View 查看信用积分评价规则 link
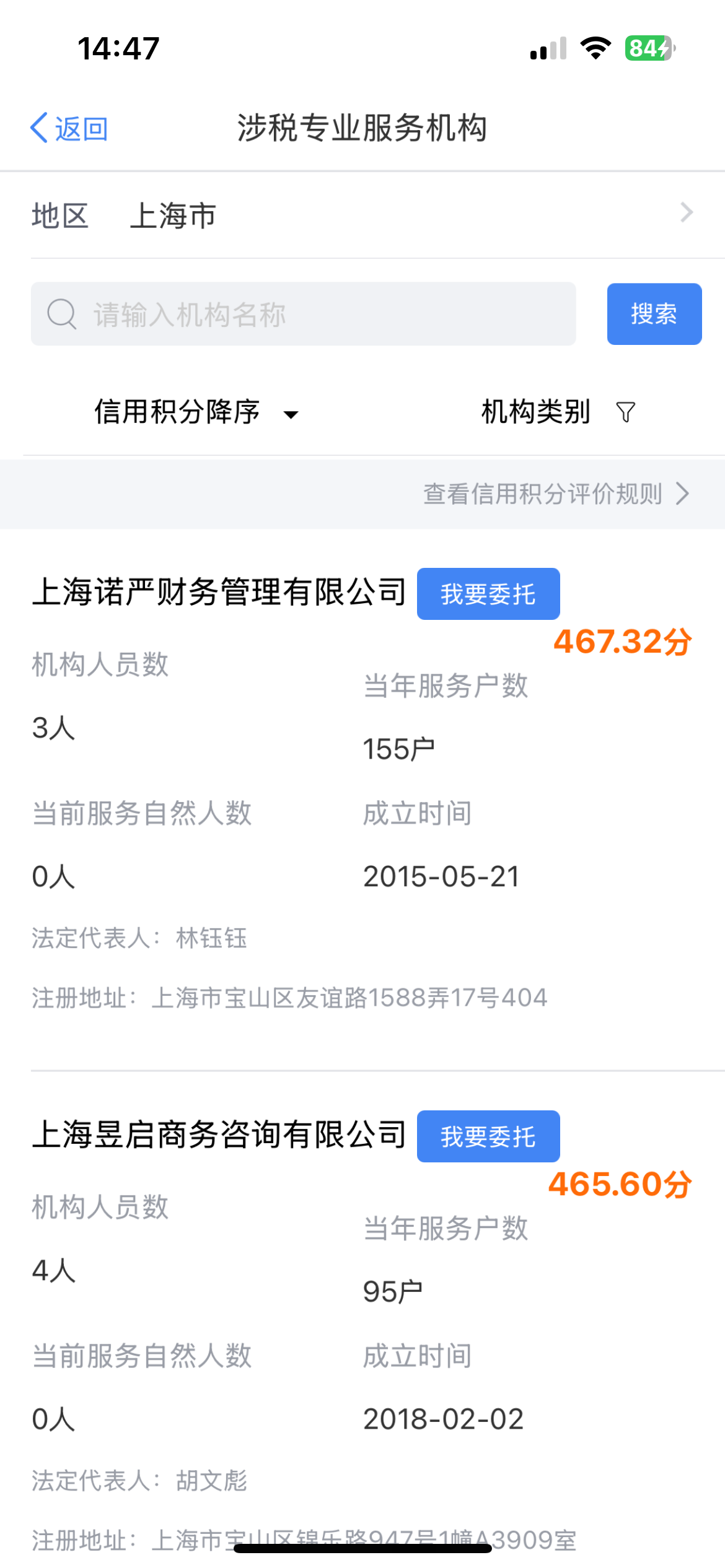This screenshot has height=1568, width=725. pos(555,494)
